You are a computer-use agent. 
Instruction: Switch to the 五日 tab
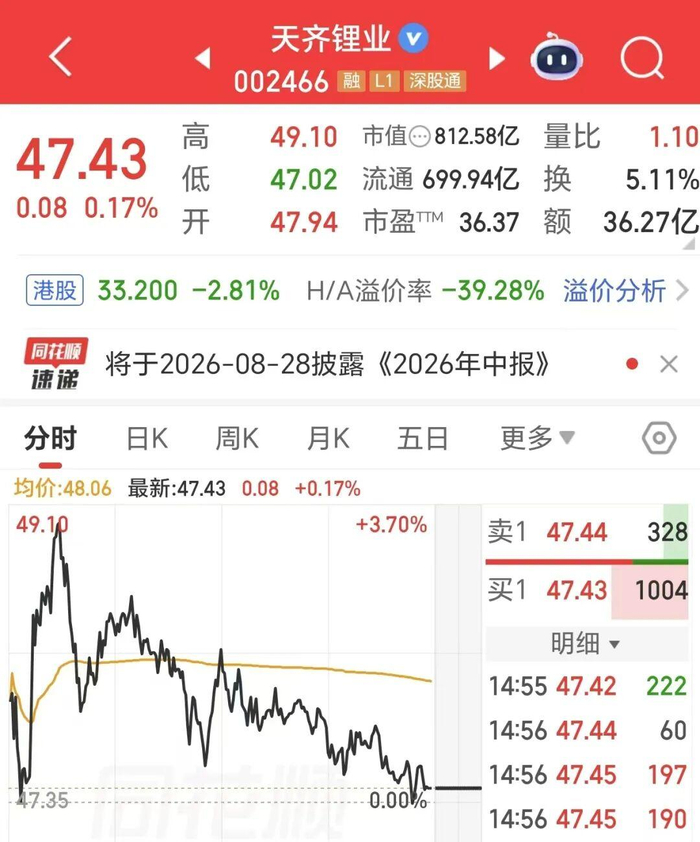pyautogui.click(x=422, y=439)
